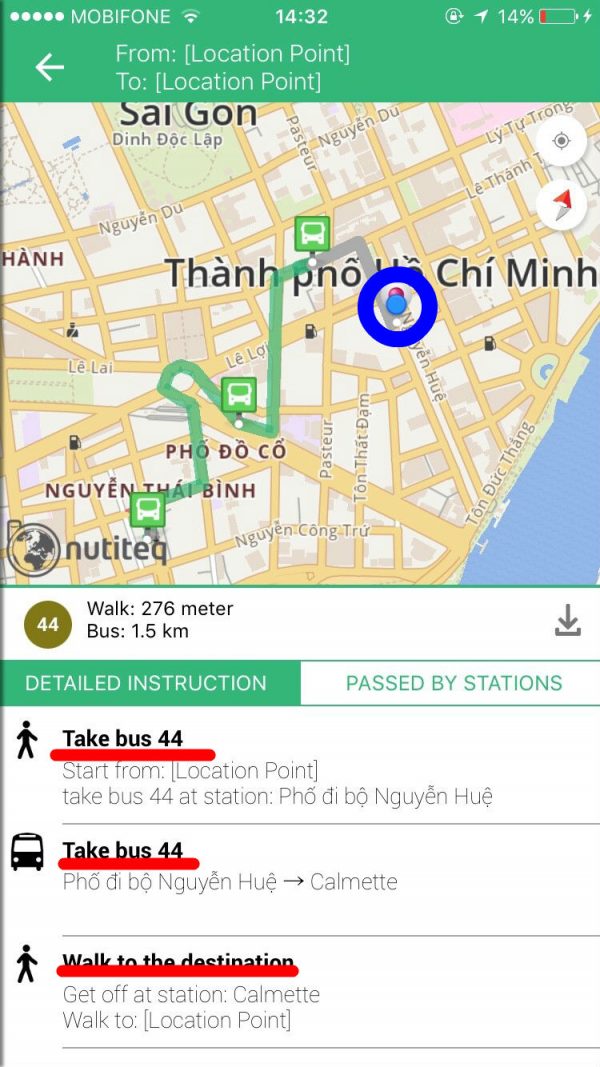Download this bus 44 route

(x=567, y=622)
